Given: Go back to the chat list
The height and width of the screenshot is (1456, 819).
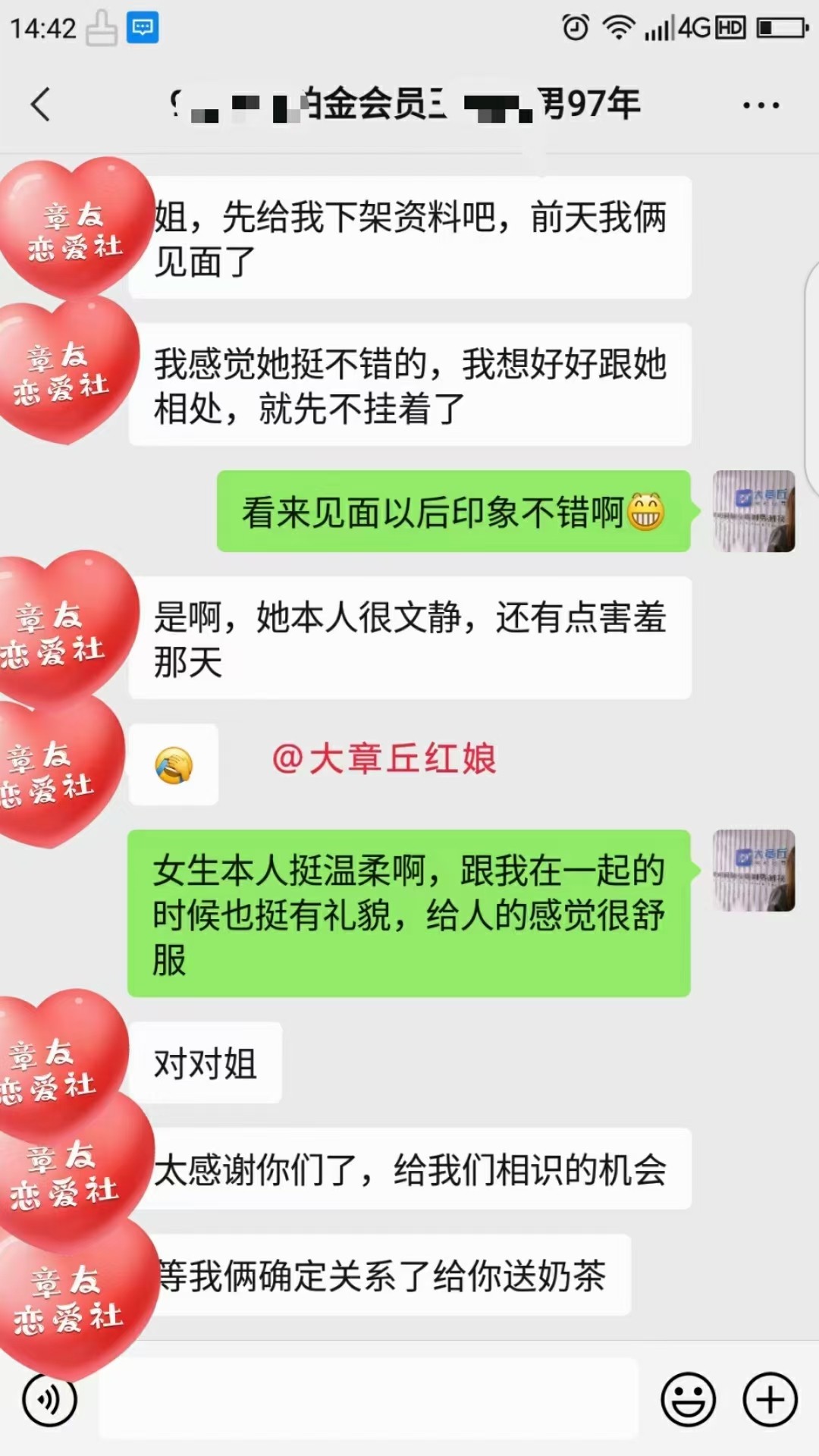Looking at the screenshot, I should pos(41,105).
